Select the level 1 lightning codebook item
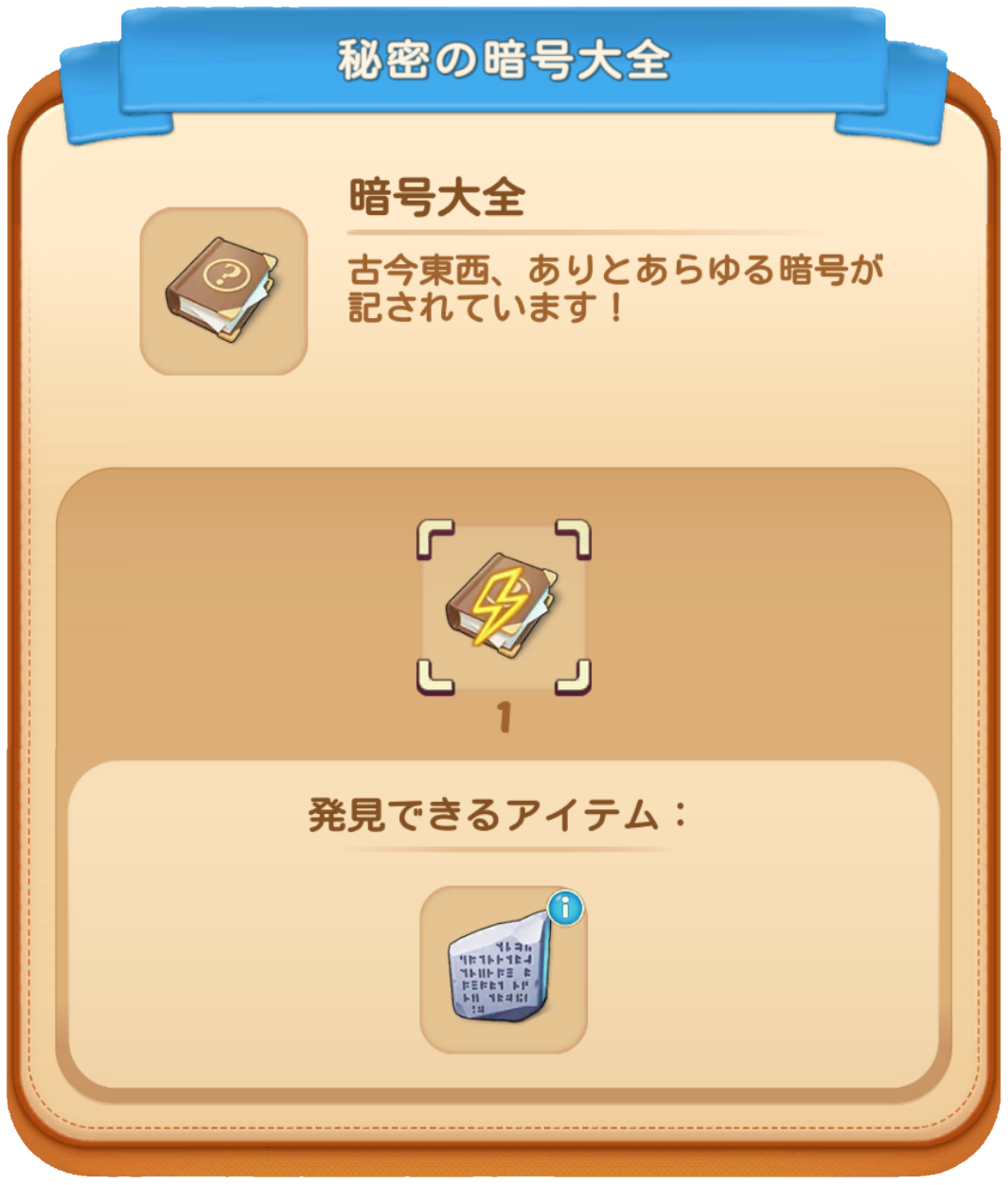This screenshot has height=1185, width=1008. 503,607
